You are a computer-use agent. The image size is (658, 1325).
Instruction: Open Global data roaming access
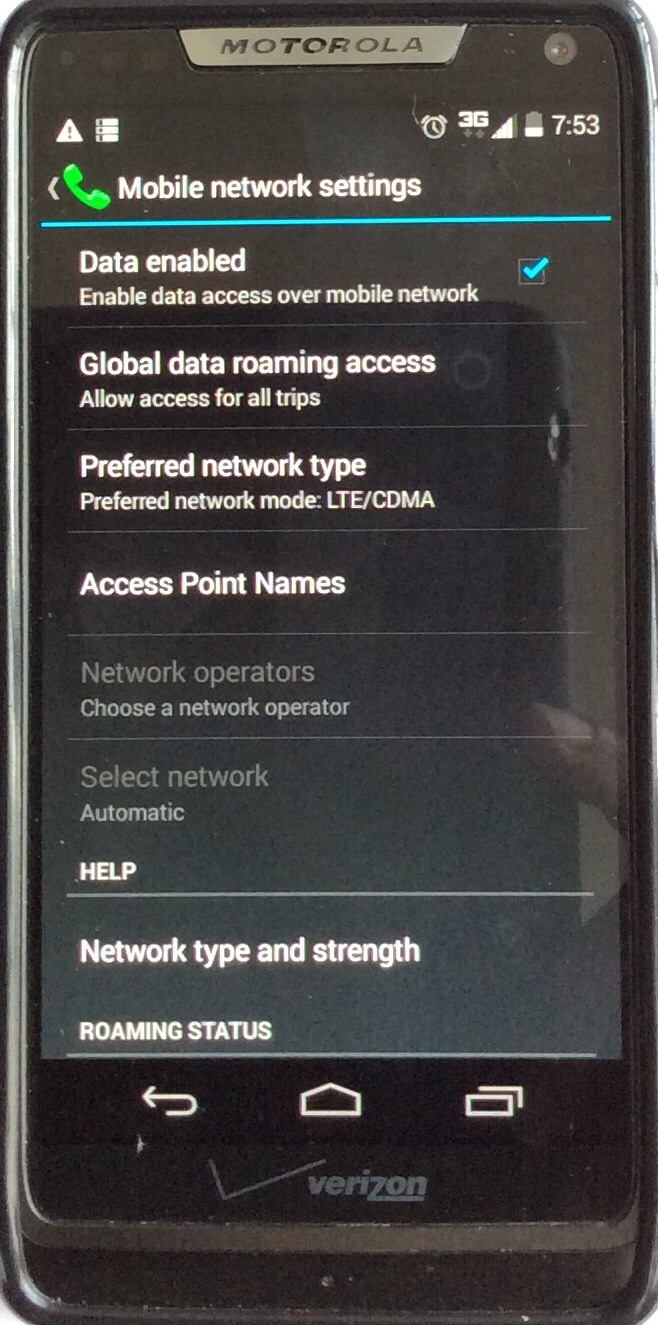[x=257, y=377]
